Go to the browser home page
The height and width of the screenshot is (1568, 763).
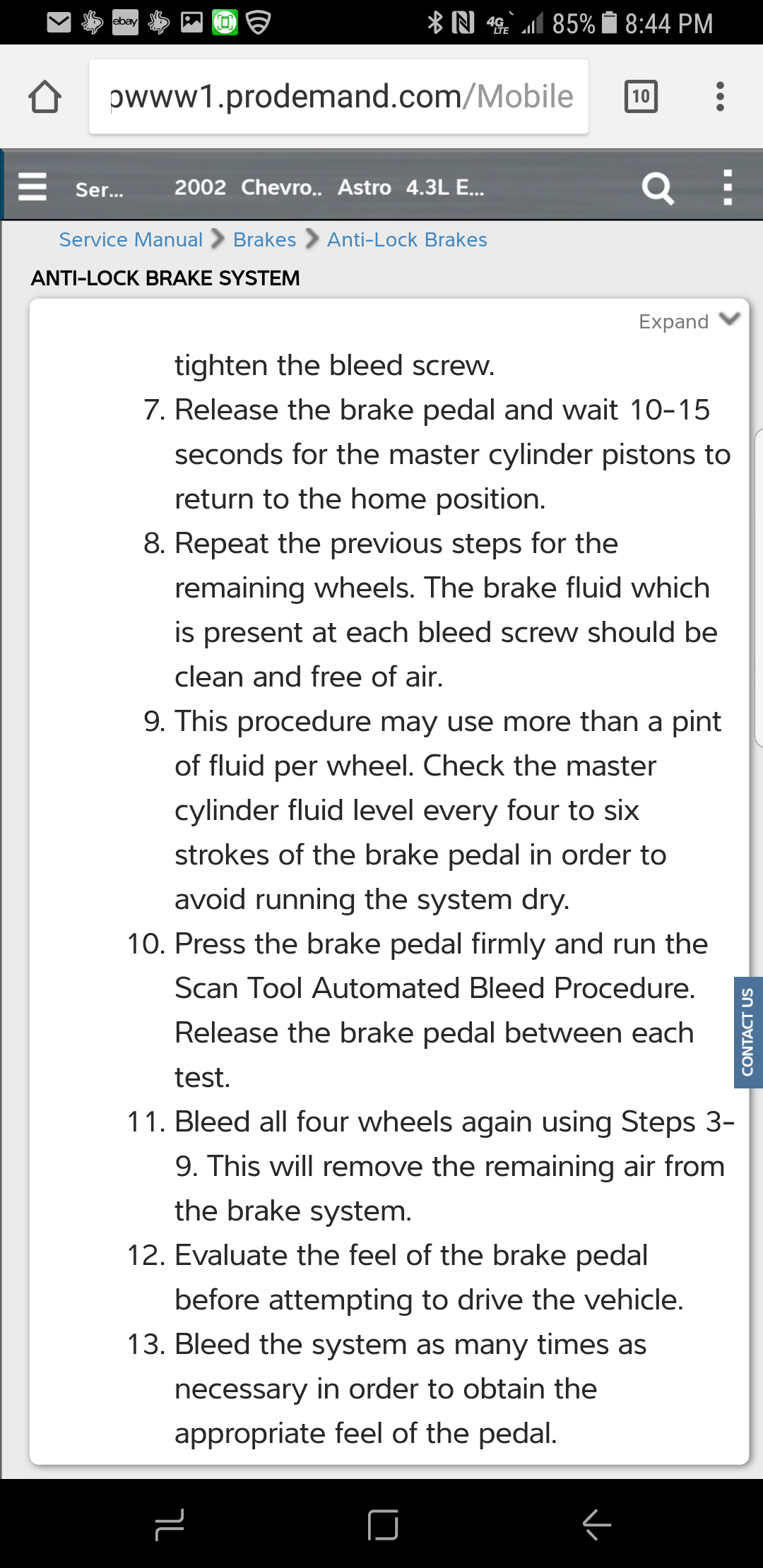point(45,97)
